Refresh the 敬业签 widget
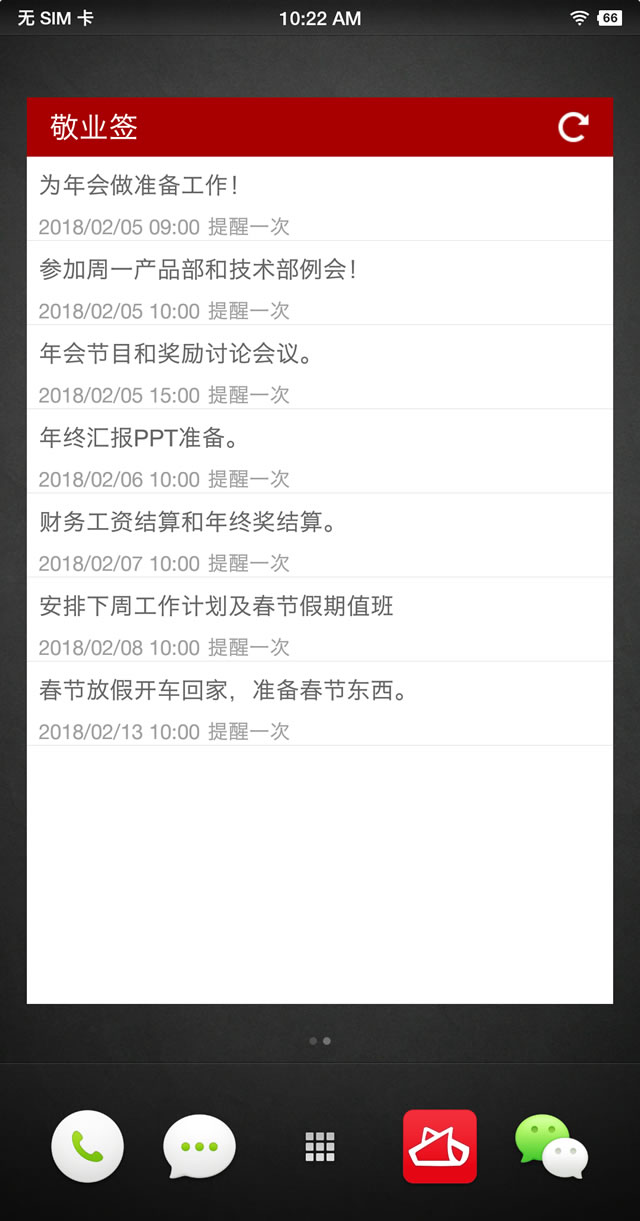Viewport: 640px width, 1221px height. pos(573,127)
